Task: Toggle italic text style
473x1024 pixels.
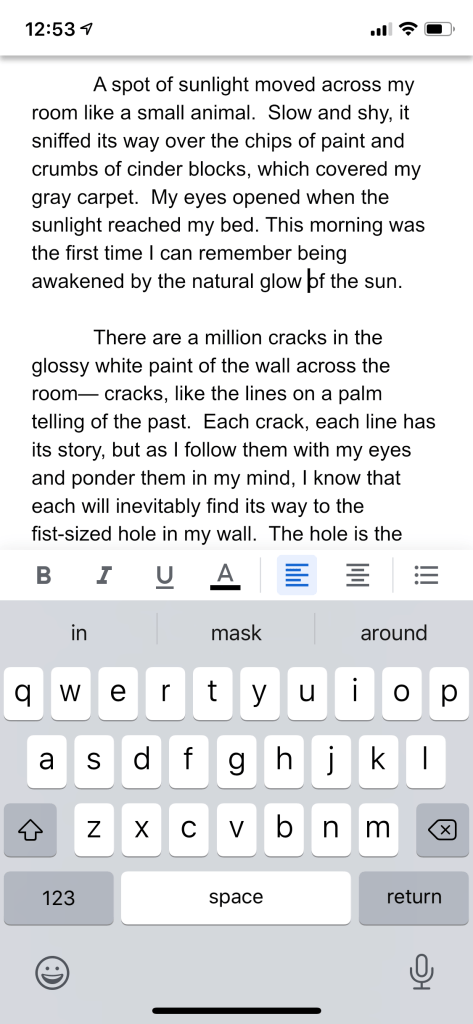Action: pyautogui.click(x=103, y=575)
